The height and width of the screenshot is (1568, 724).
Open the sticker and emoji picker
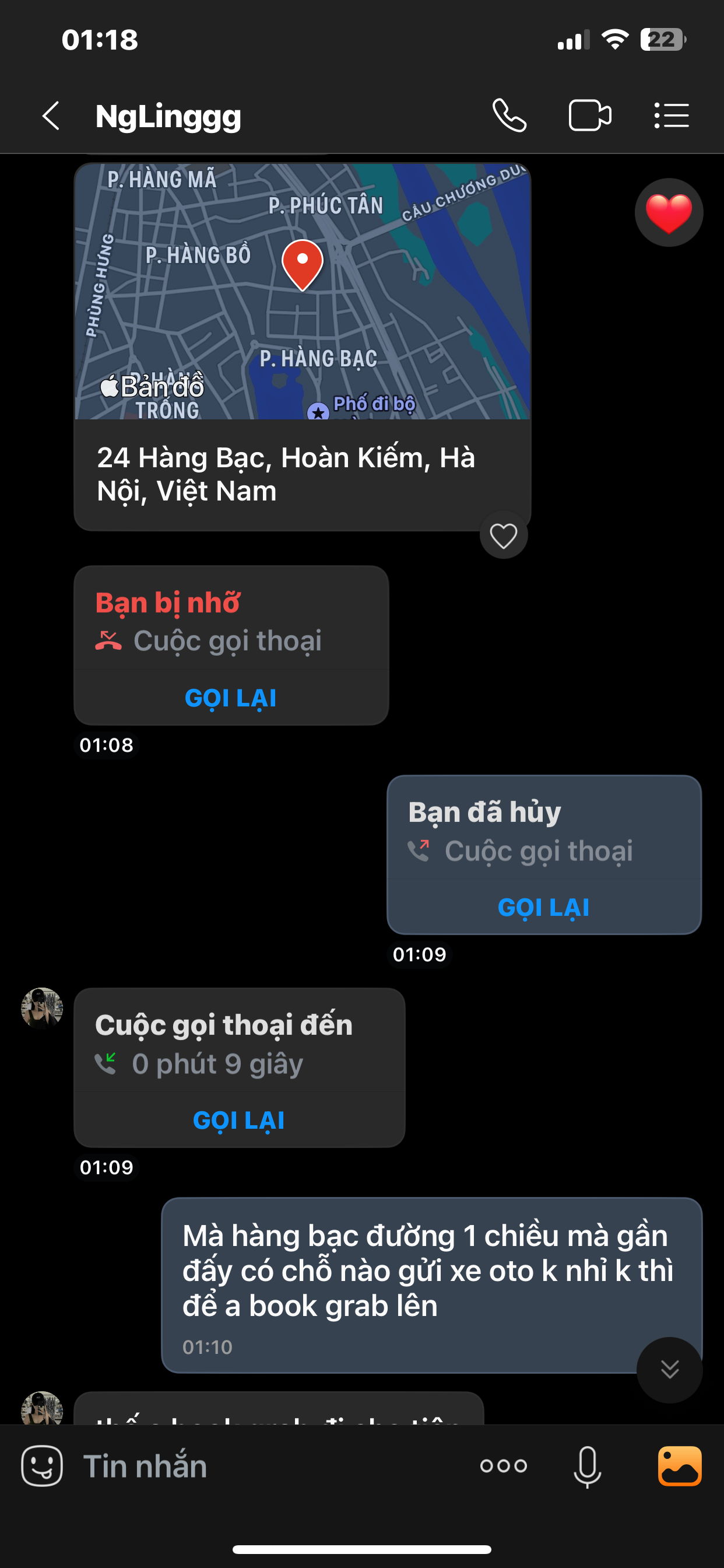(x=42, y=1466)
